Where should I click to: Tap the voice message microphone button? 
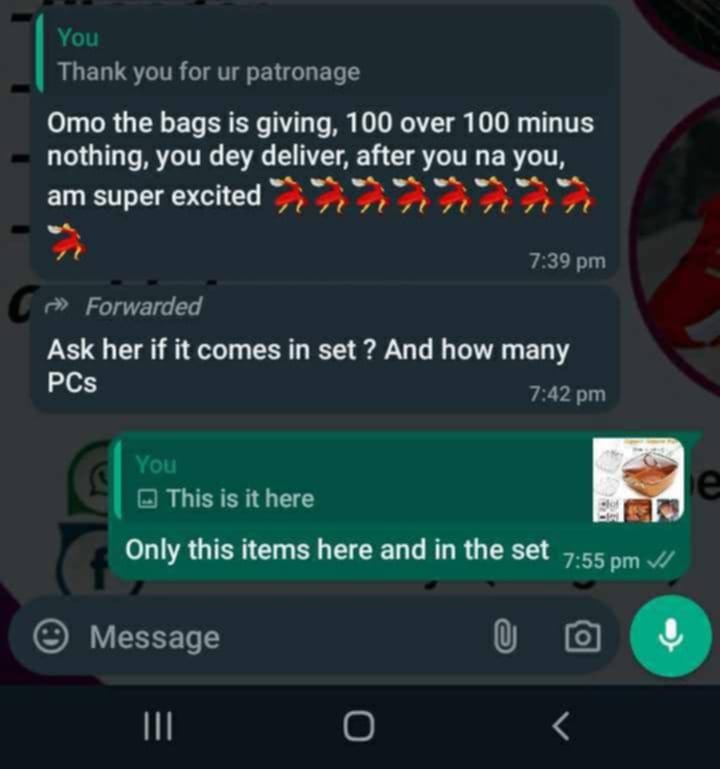click(670, 635)
